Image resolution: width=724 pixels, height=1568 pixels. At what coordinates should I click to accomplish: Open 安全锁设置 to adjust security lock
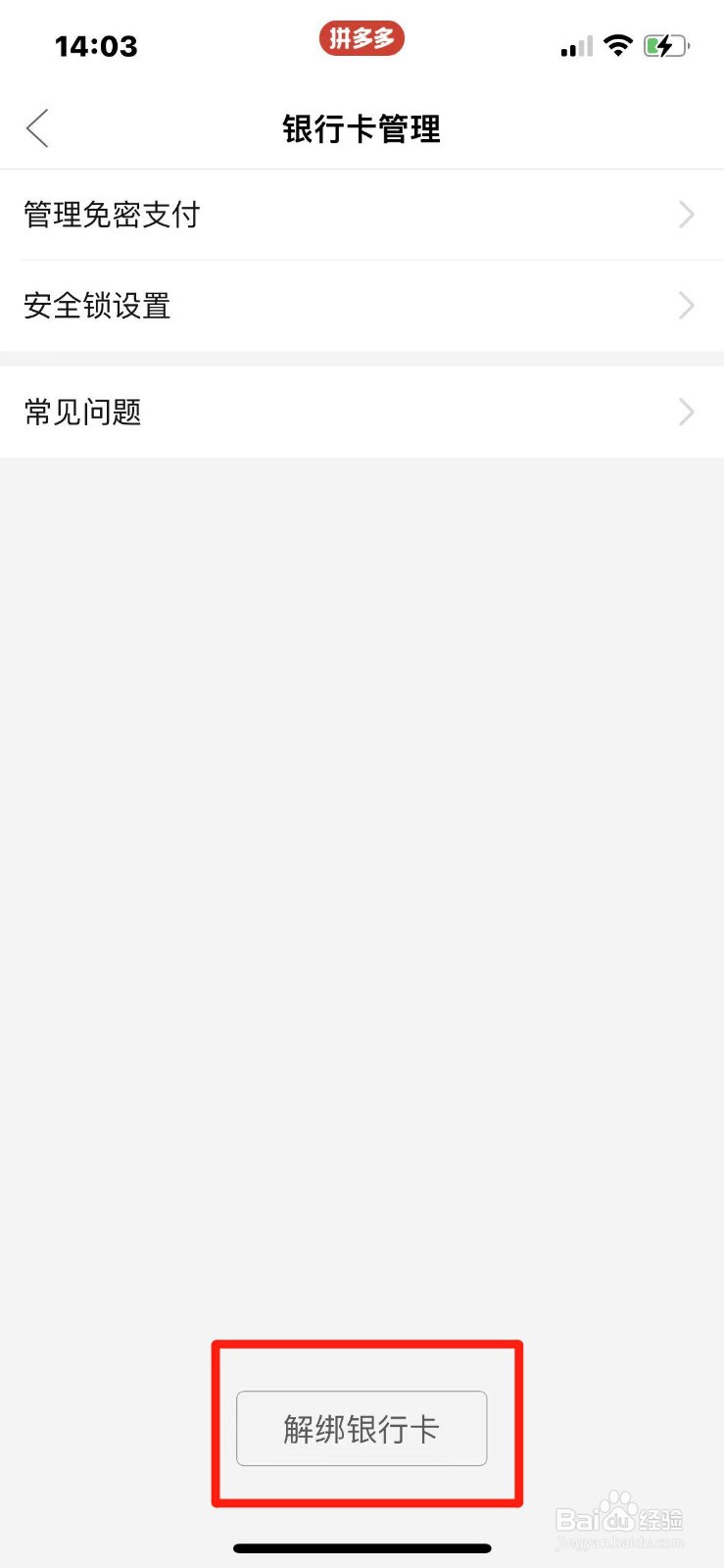362,306
